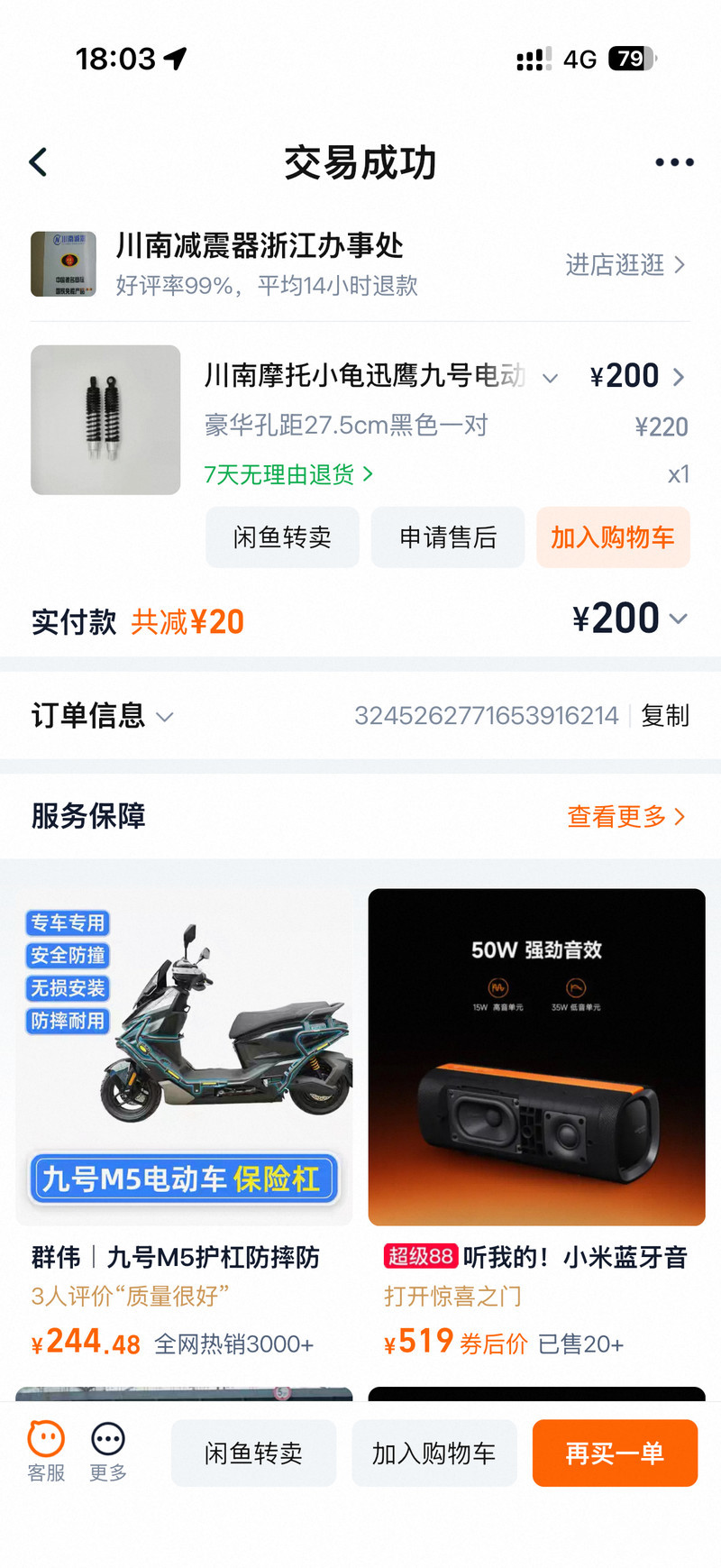This screenshot has height=1568, width=721.
Task: Open the 更多 options in bottom bar
Action: tap(108, 1451)
